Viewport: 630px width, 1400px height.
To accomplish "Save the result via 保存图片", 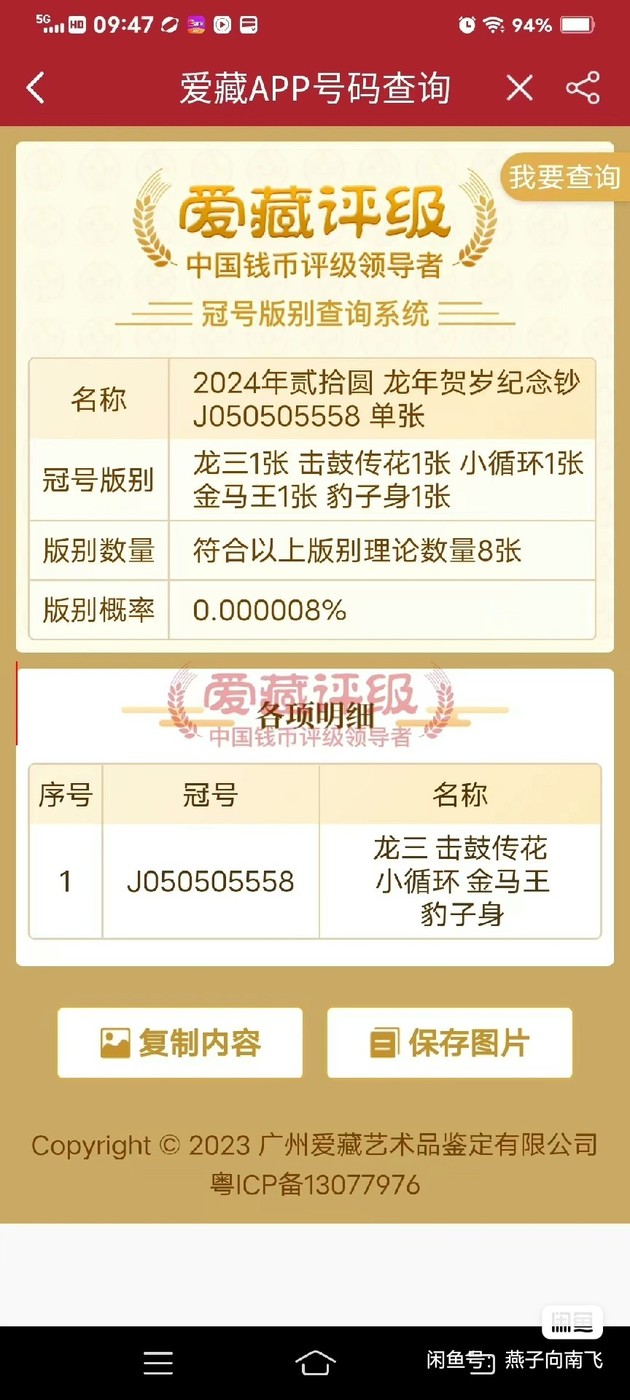I will 450,1043.
